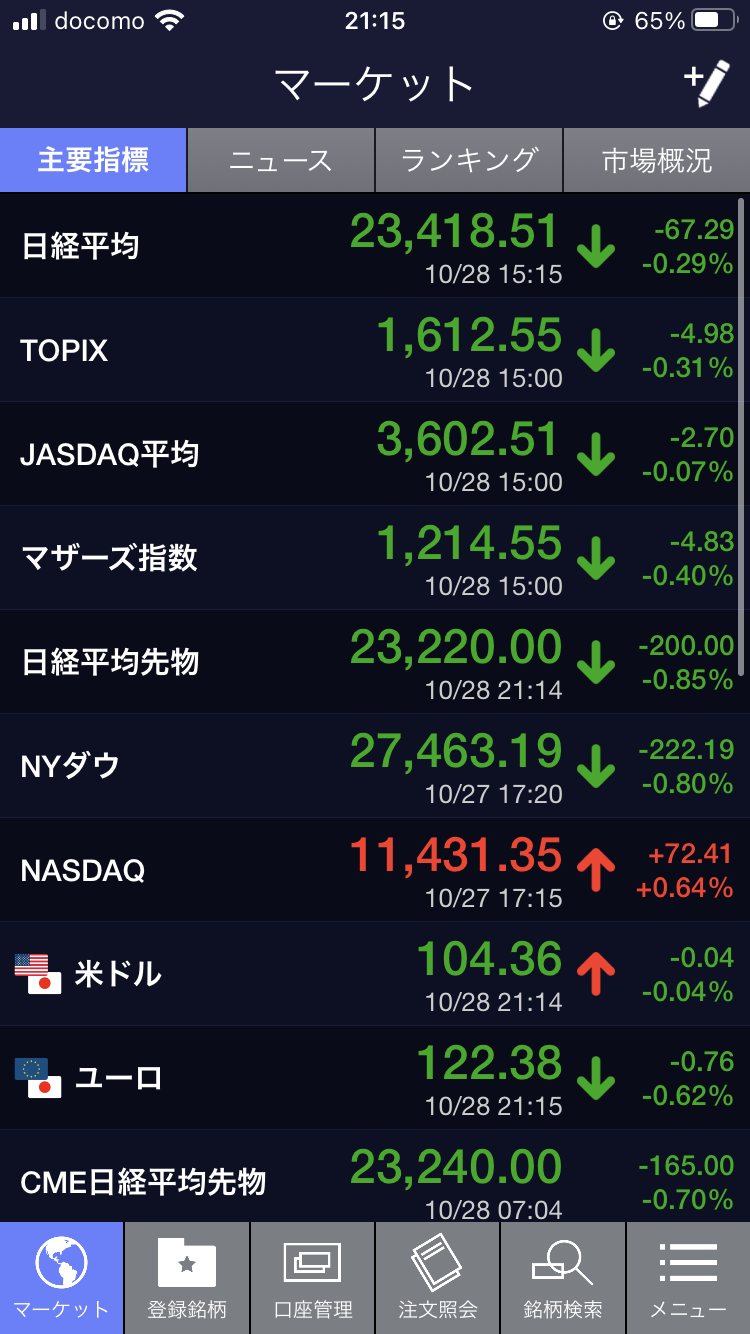
Task: Open the CME日経平均先物 row
Action: pyautogui.click(x=375, y=1180)
